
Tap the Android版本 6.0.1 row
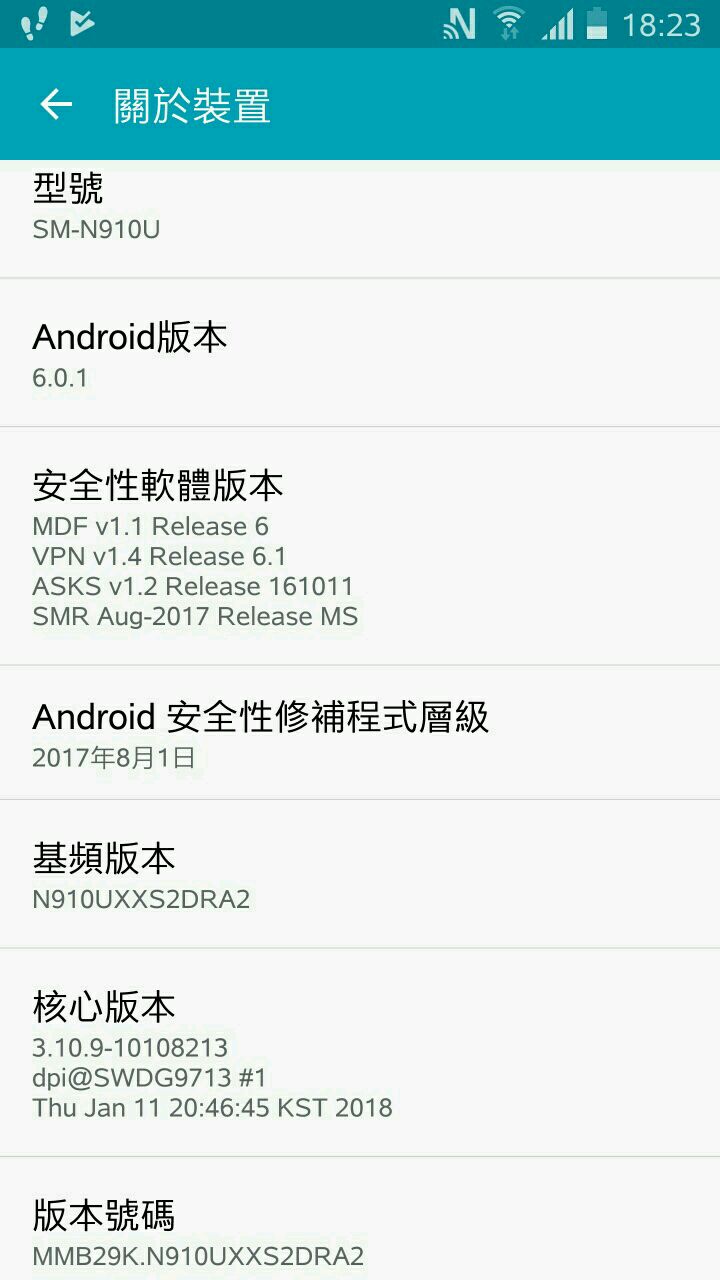click(360, 353)
